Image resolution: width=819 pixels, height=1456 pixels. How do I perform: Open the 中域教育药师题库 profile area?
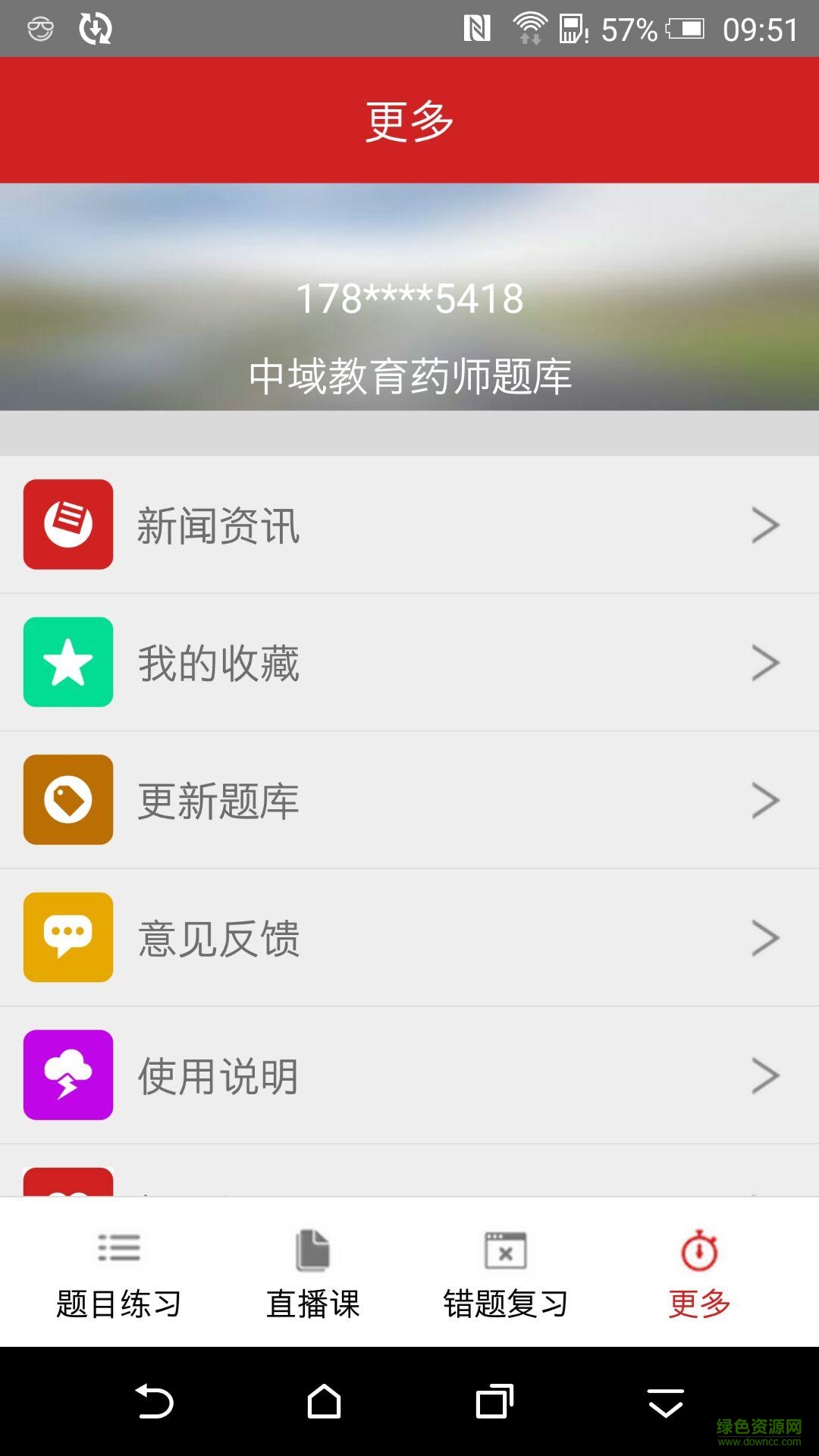[409, 374]
